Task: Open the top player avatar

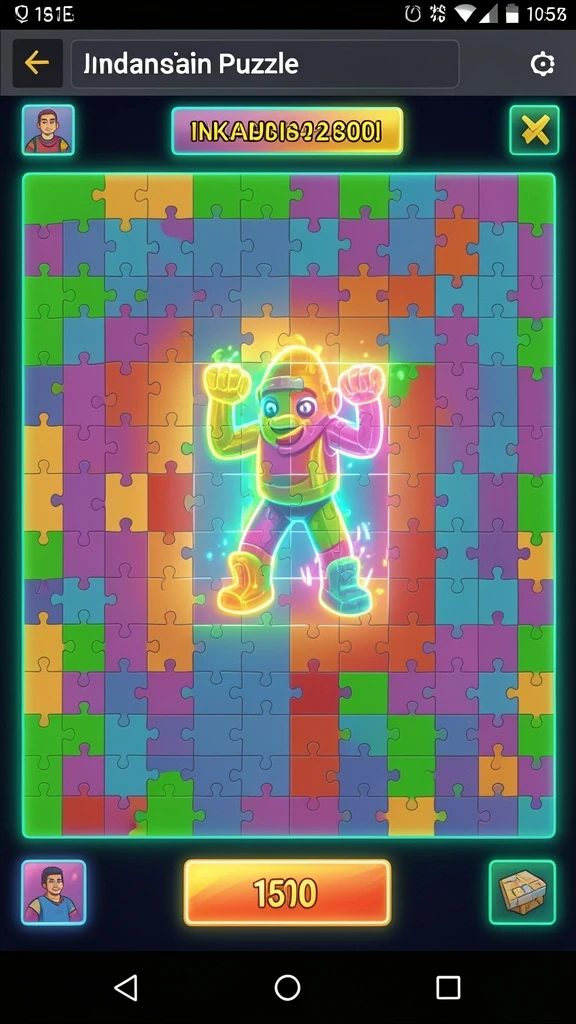Action: [48, 130]
